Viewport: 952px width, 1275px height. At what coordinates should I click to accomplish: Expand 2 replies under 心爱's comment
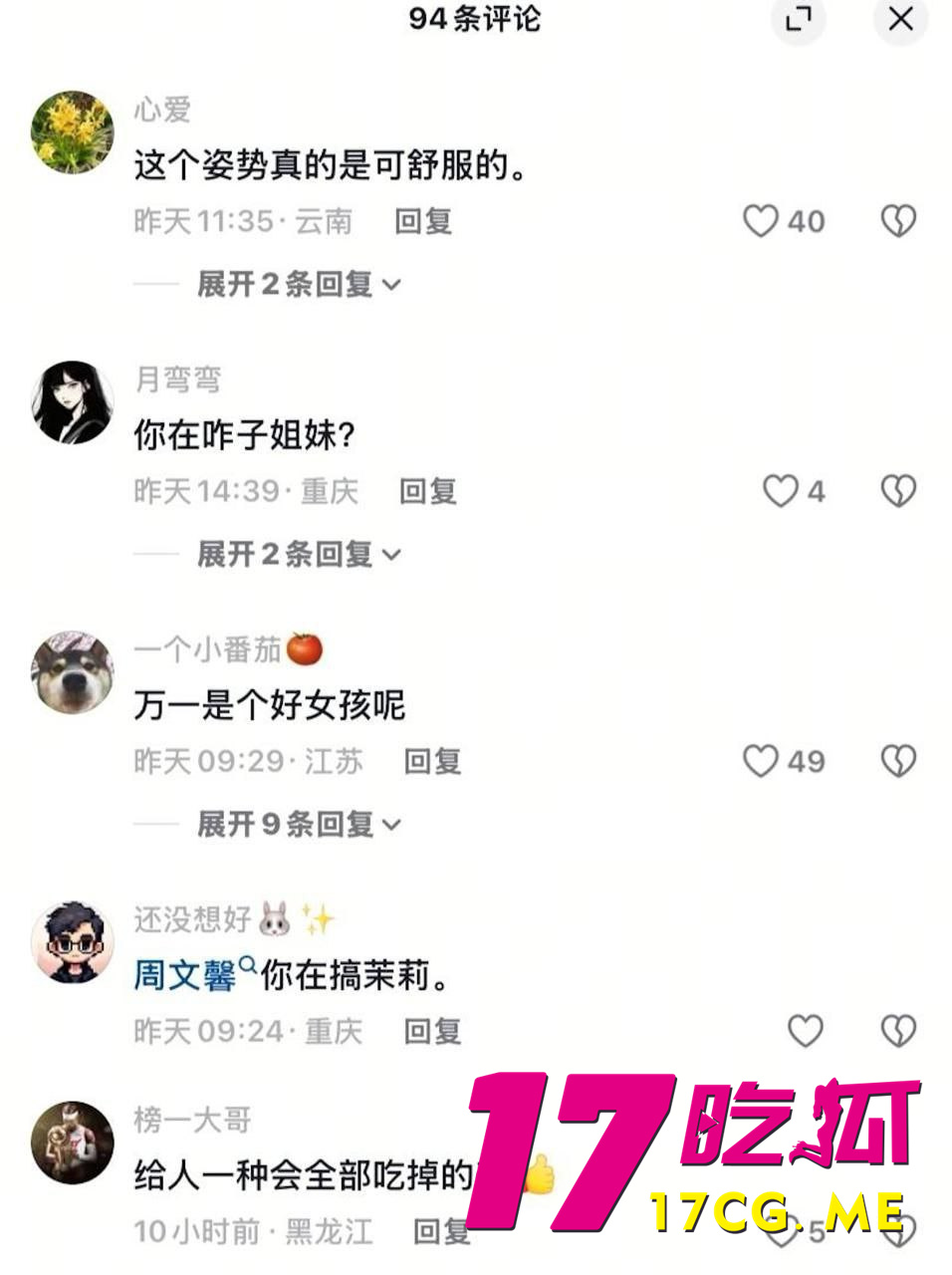click(x=298, y=285)
